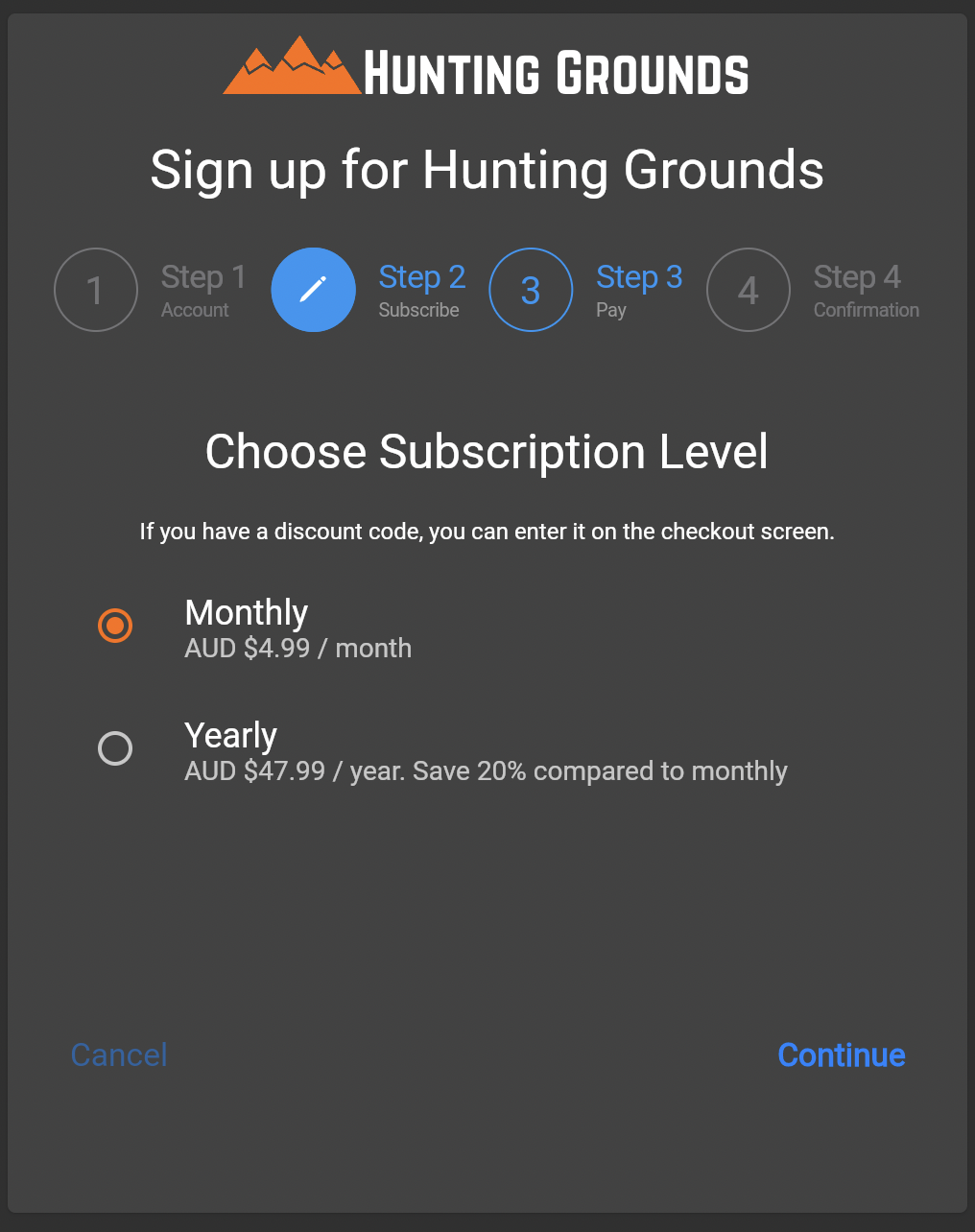The image size is (975, 1232).
Task: Click the HUNTING GROUNDS wordmark
Action: coord(557,69)
